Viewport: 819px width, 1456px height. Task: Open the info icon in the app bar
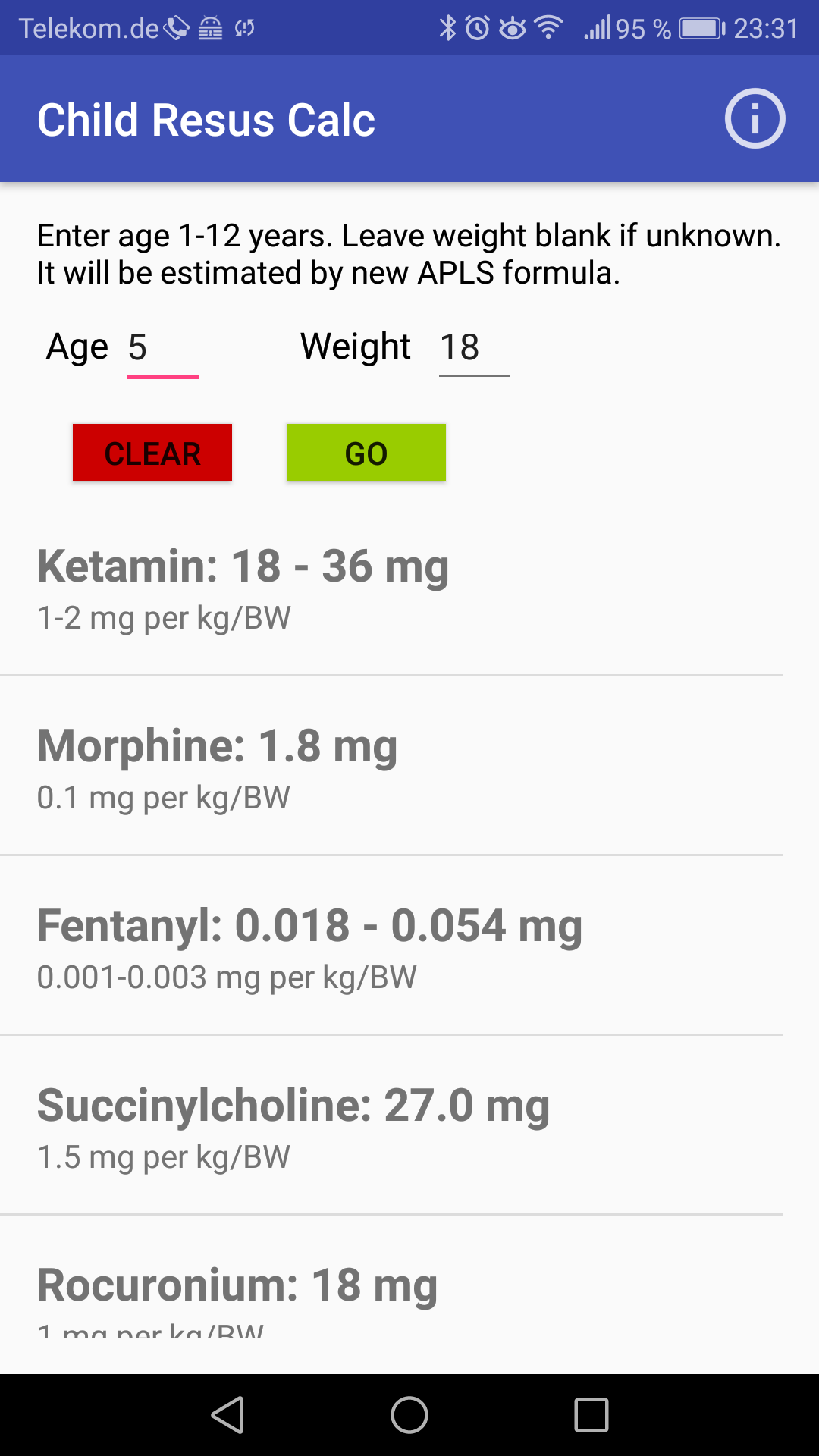pos(755,118)
